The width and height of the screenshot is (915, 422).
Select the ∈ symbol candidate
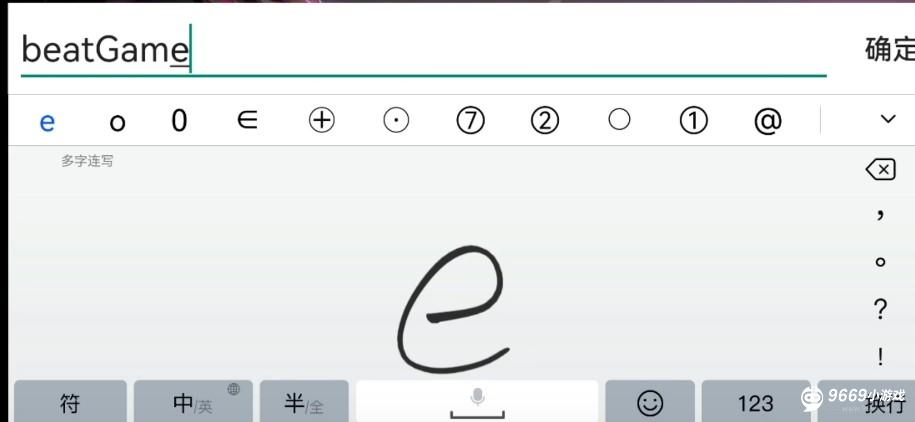(x=246, y=121)
